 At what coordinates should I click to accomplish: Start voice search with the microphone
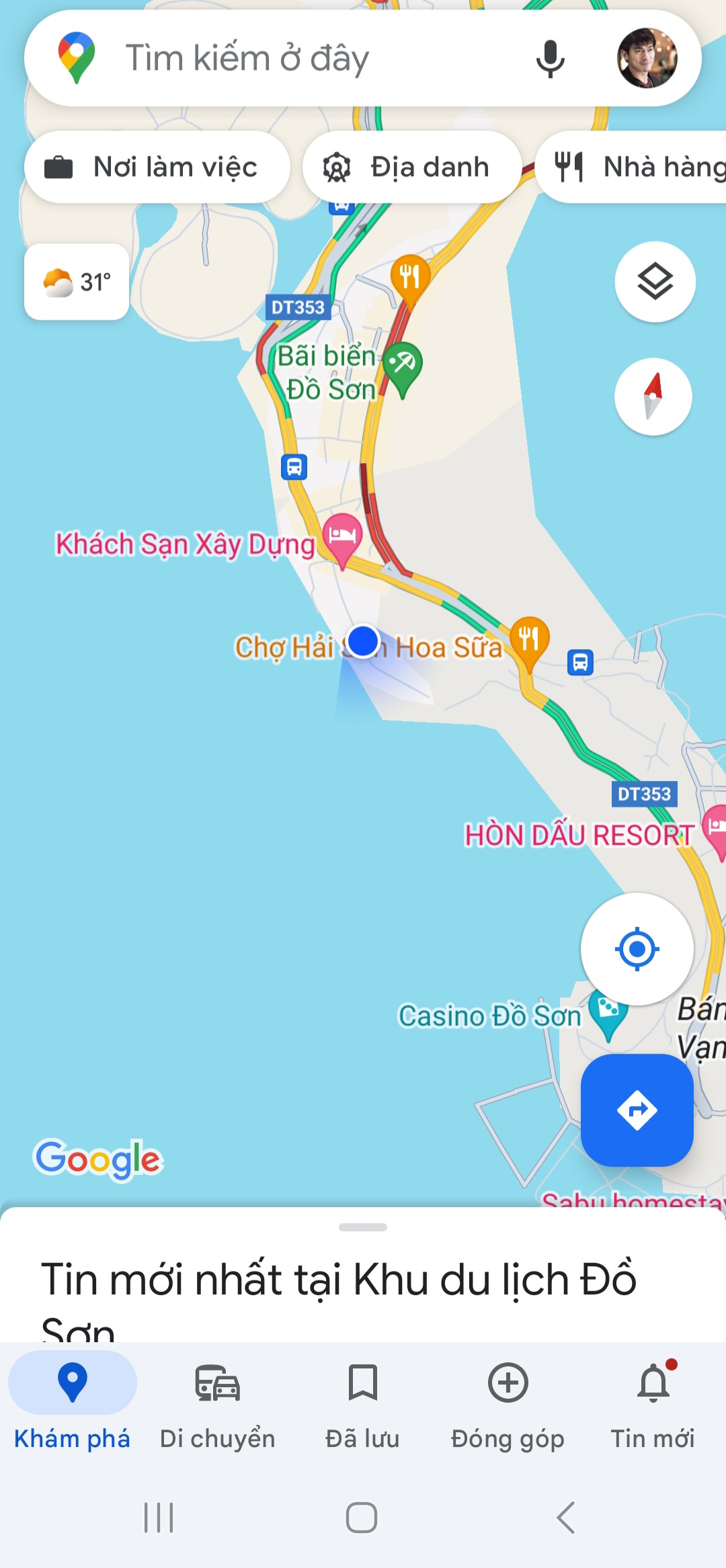(x=550, y=58)
